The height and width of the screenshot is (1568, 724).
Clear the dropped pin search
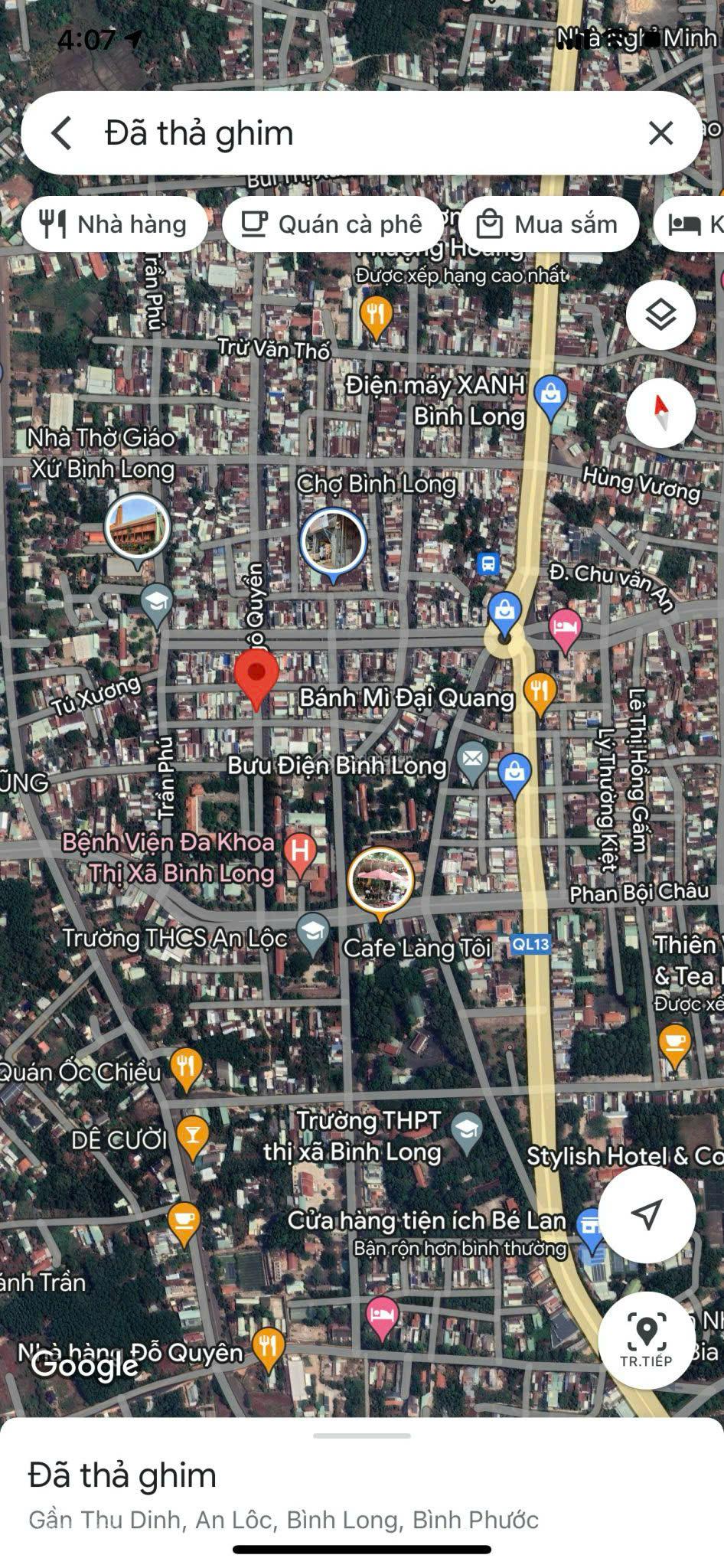click(x=660, y=133)
